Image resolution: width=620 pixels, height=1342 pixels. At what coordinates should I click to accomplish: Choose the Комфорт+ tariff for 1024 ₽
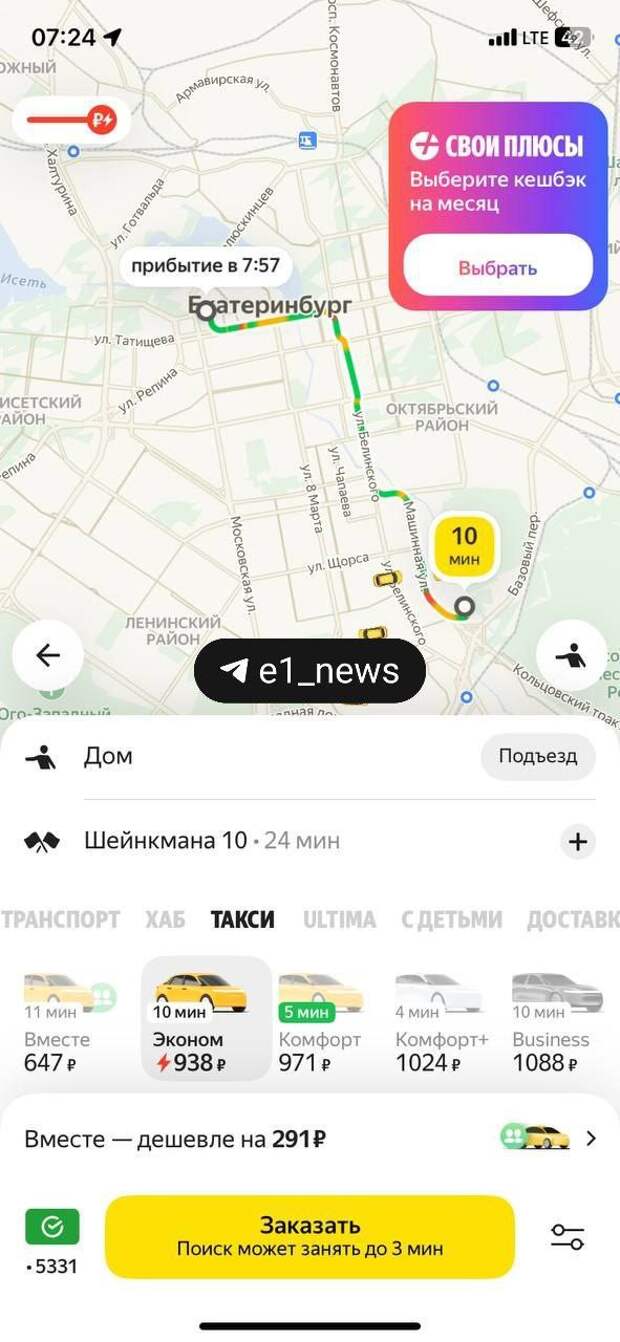pyautogui.click(x=440, y=1020)
